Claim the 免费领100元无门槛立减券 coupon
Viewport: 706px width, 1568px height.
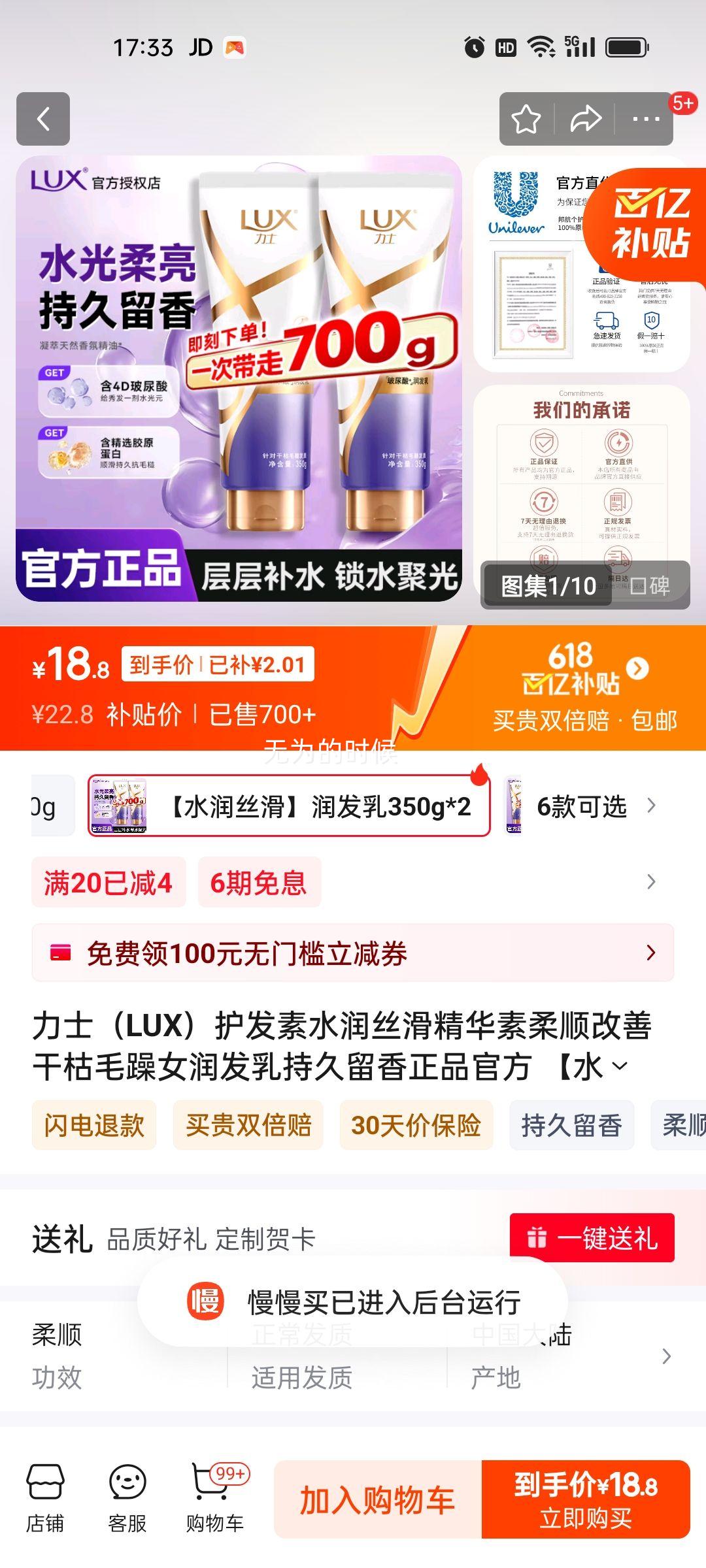pyautogui.click(x=353, y=953)
